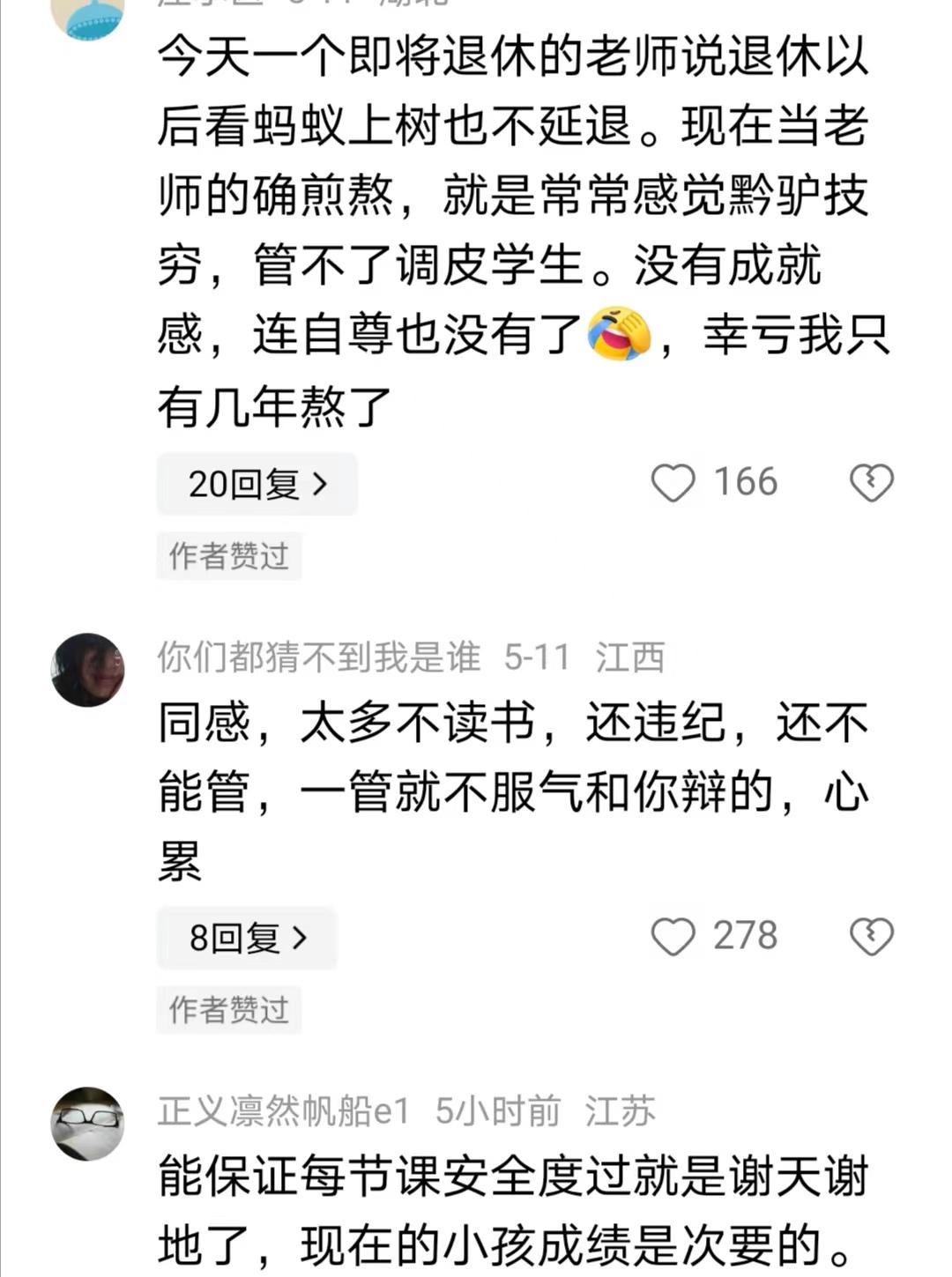Viewport: 952px width, 1277px height.
Task: Open the profile name 正义凛然帆船e1
Action: (284, 1112)
